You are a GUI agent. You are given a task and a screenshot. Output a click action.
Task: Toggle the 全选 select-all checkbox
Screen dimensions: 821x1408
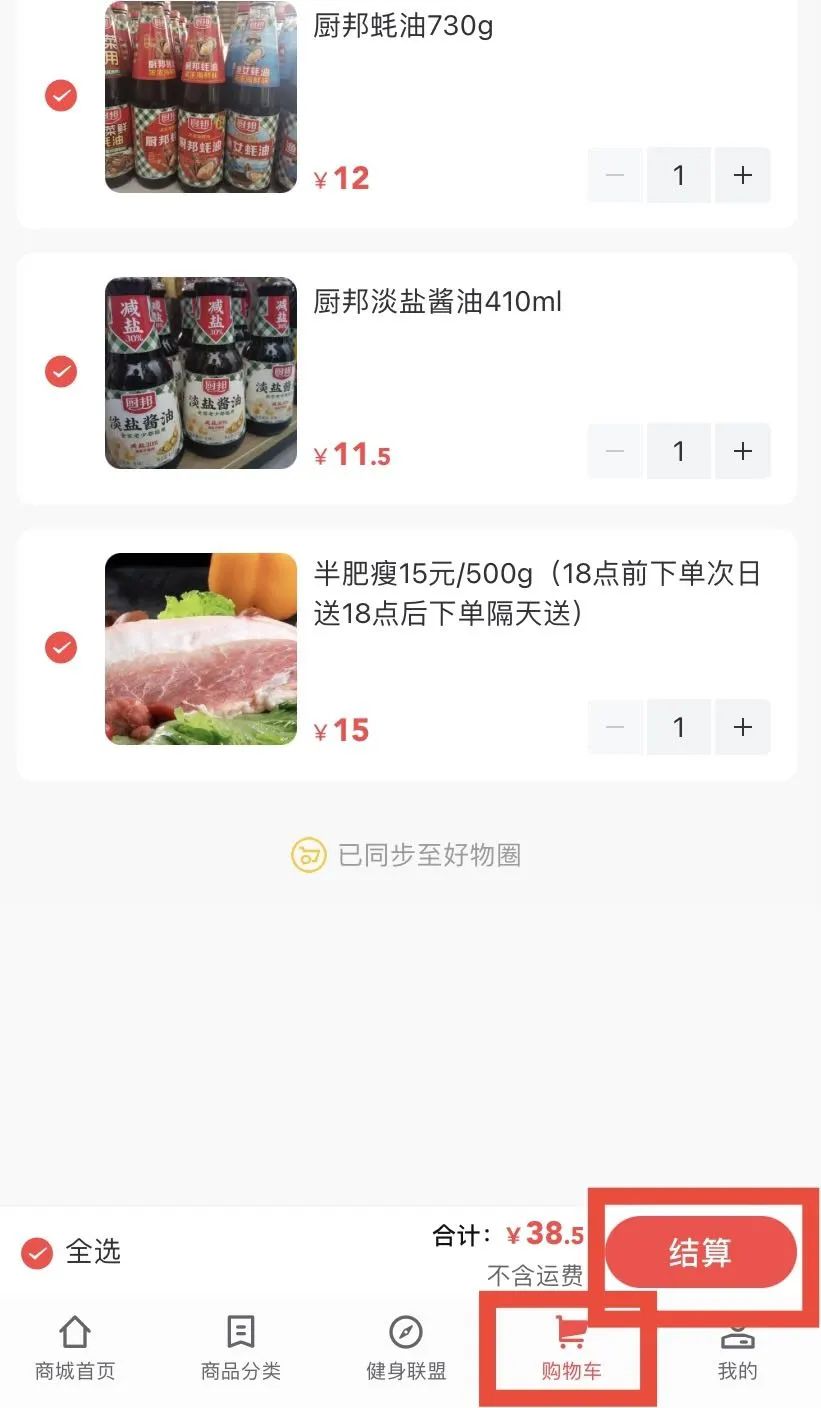click(x=37, y=1252)
